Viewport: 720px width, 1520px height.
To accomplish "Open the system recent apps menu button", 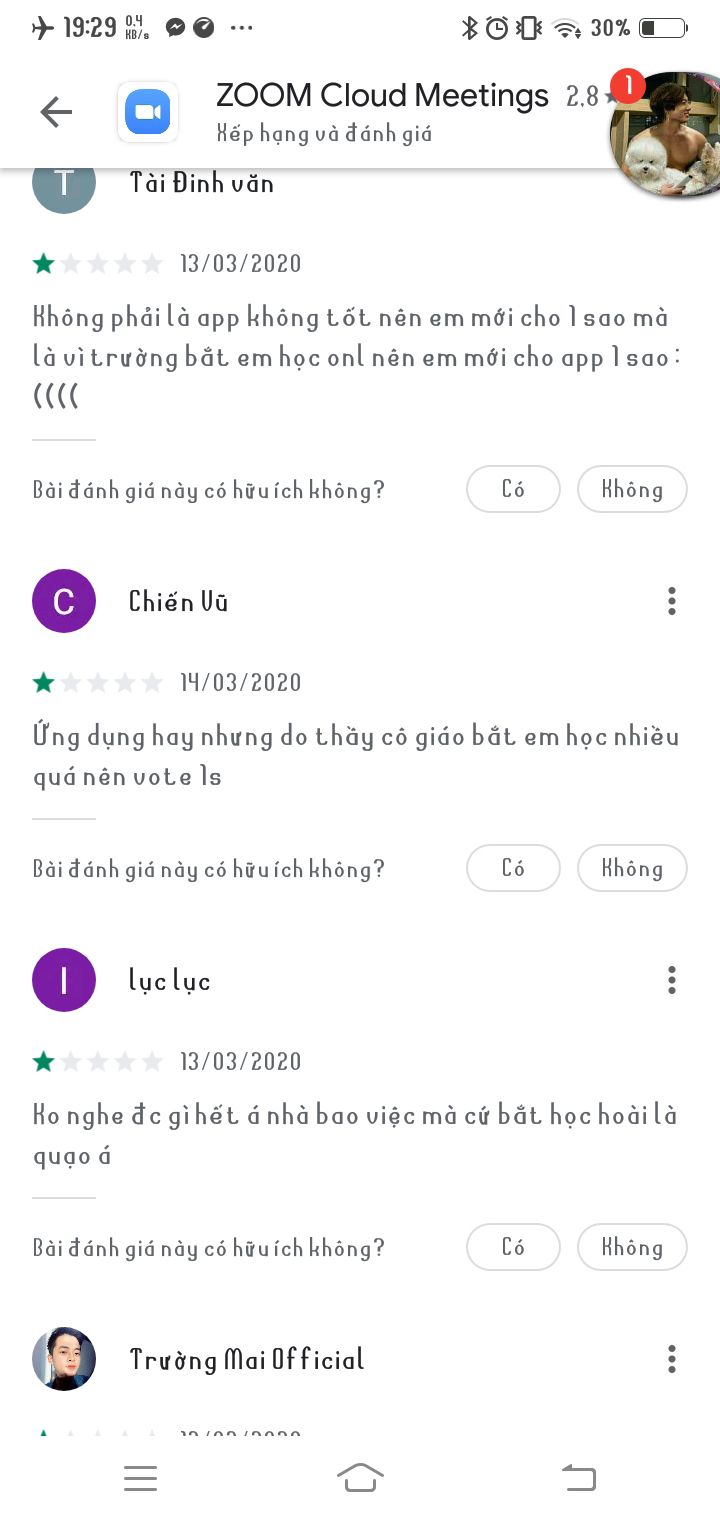I will (141, 1478).
